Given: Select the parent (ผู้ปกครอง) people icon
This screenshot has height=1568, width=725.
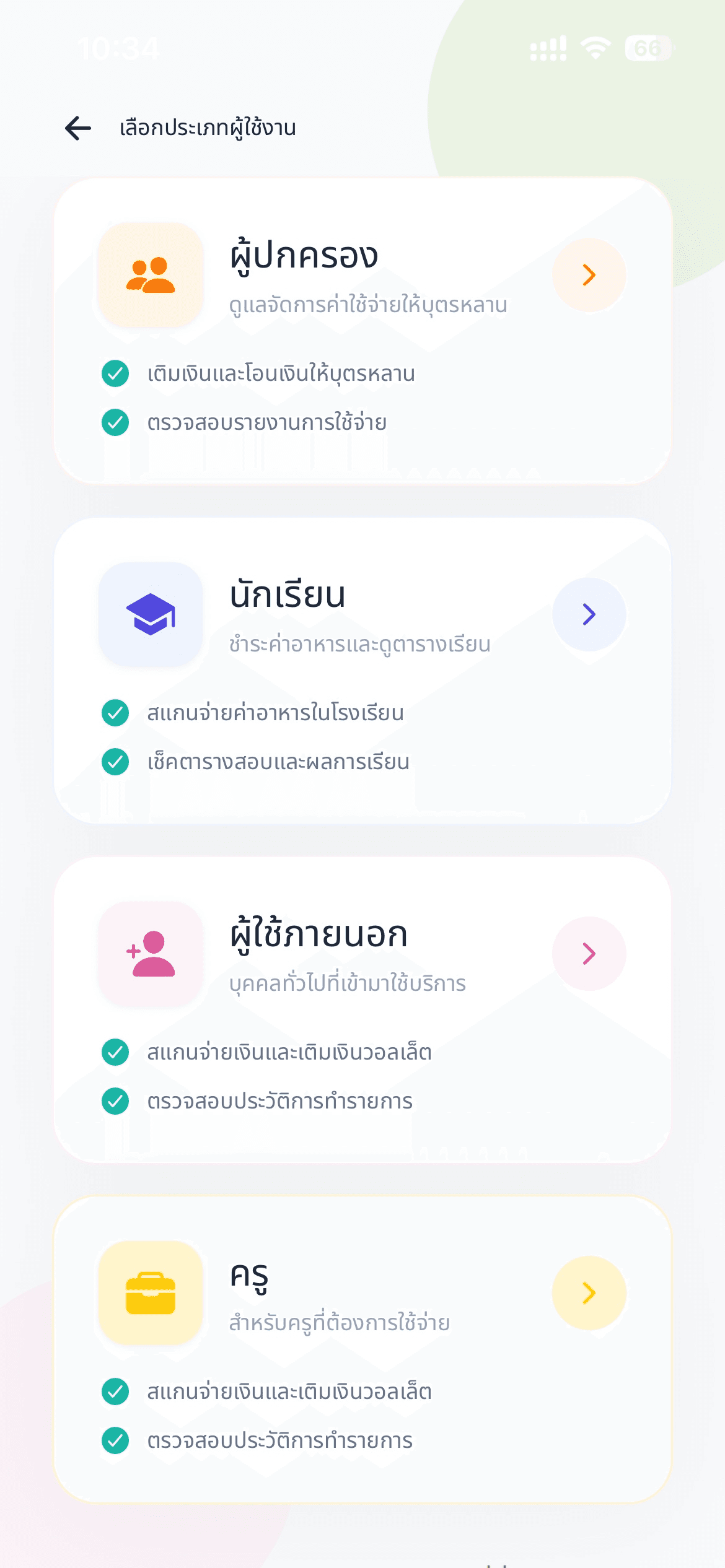Looking at the screenshot, I should click(149, 274).
